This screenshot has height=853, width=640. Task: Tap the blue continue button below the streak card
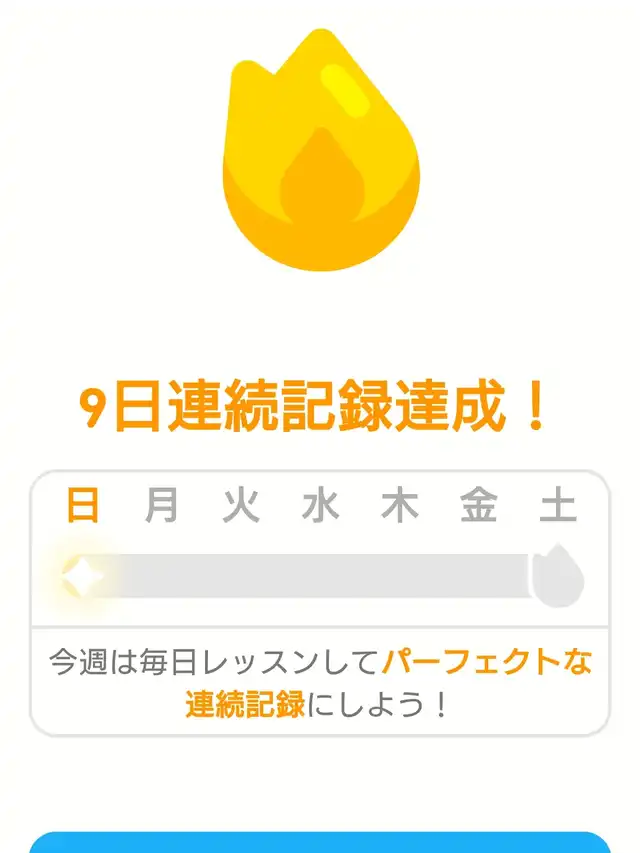point(320,842)
